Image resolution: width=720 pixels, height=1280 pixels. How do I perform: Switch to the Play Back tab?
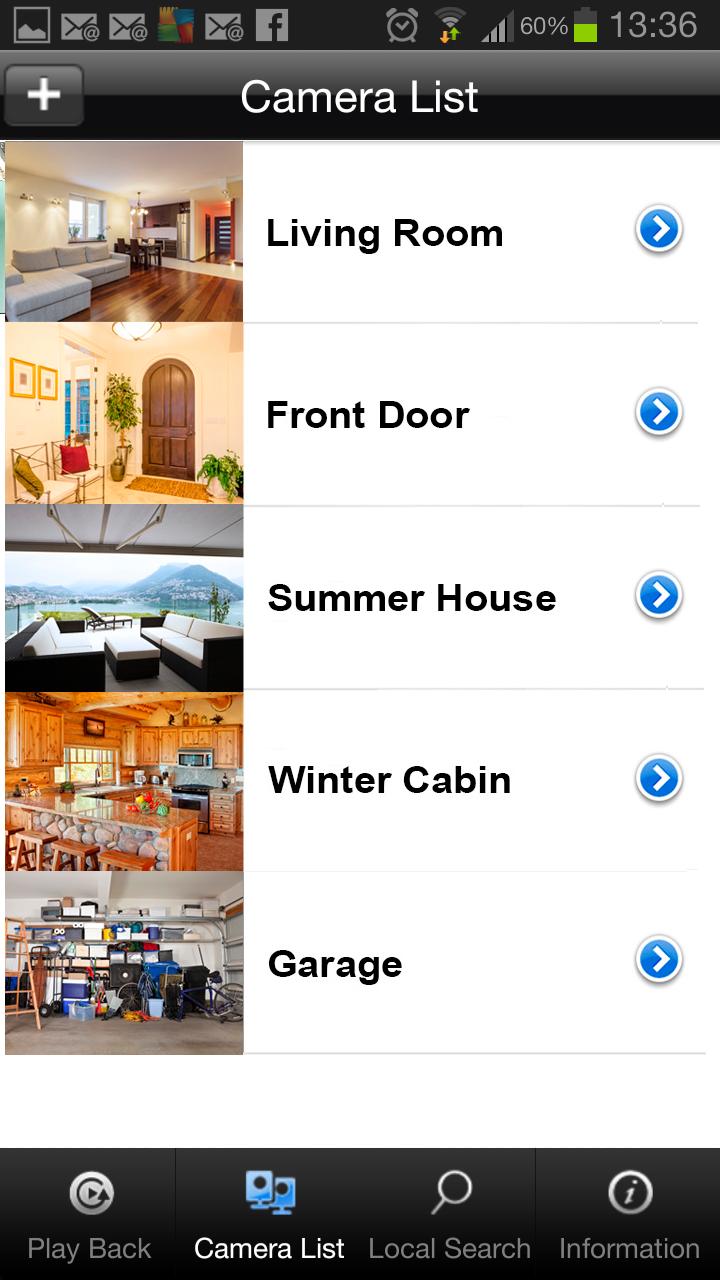pos(89,1215)
